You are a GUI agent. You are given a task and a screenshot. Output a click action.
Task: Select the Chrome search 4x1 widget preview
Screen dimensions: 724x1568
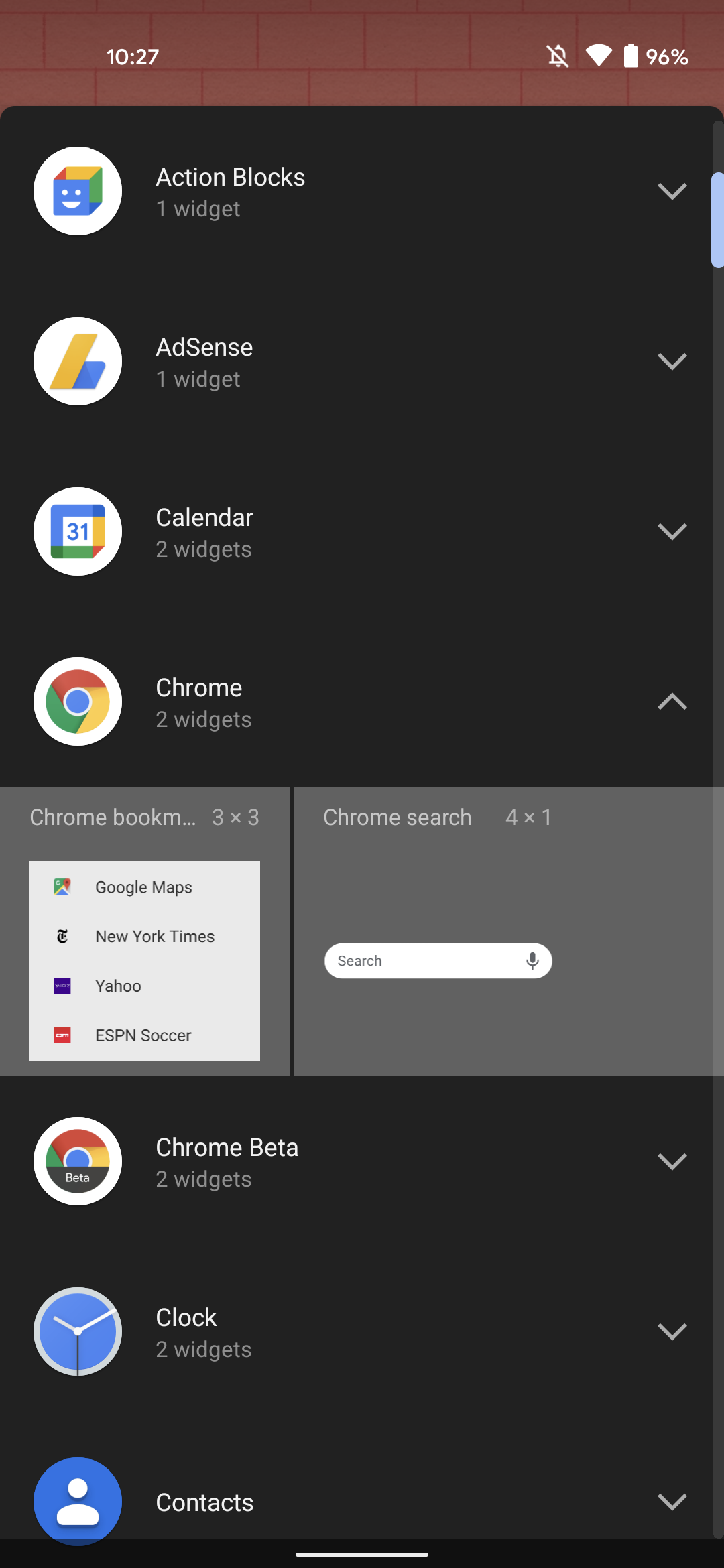coord(507,871)
